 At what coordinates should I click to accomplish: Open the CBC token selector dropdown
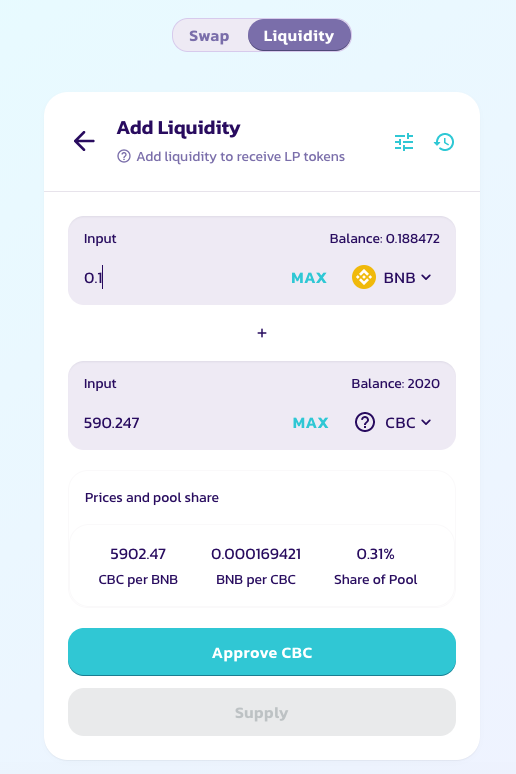click(393, 423)
